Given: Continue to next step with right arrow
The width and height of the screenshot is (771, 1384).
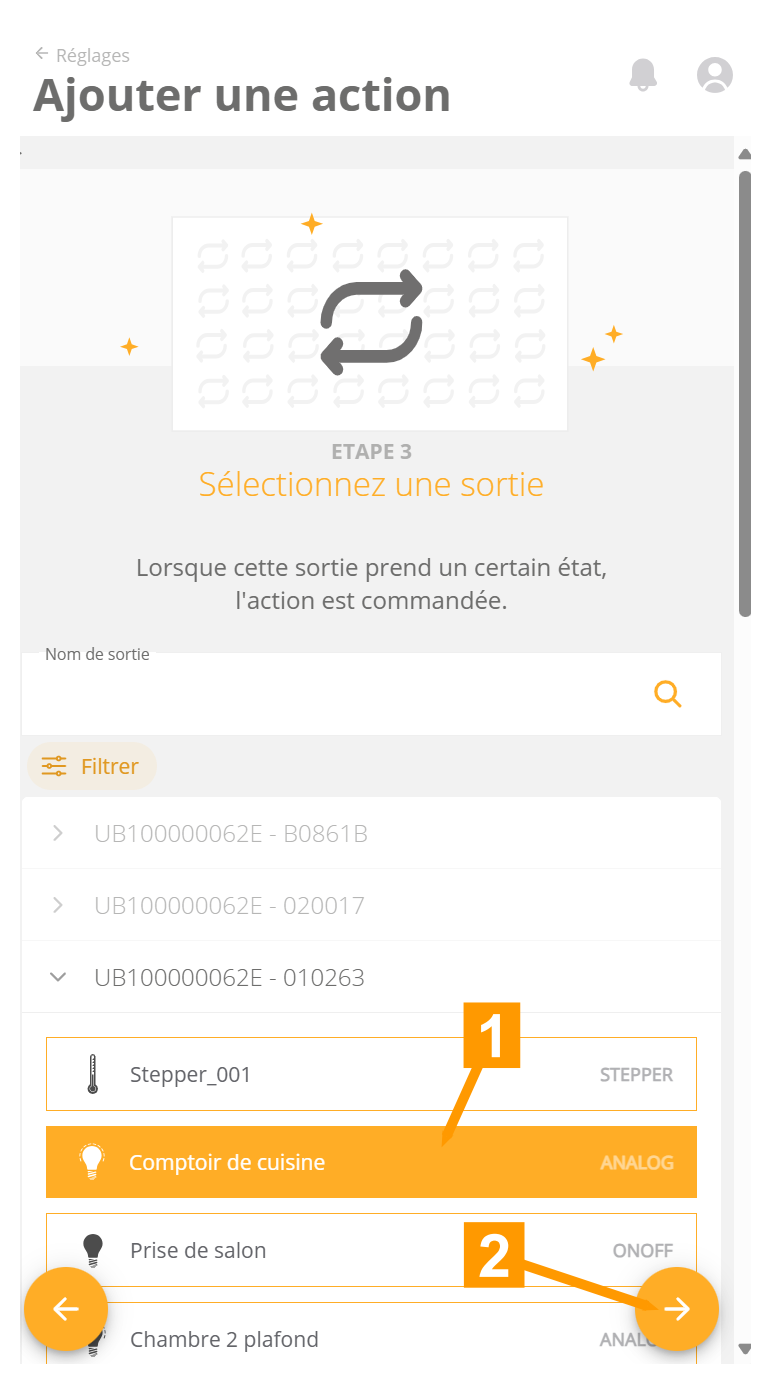Looking at the screenshot, I should 677,1309.
